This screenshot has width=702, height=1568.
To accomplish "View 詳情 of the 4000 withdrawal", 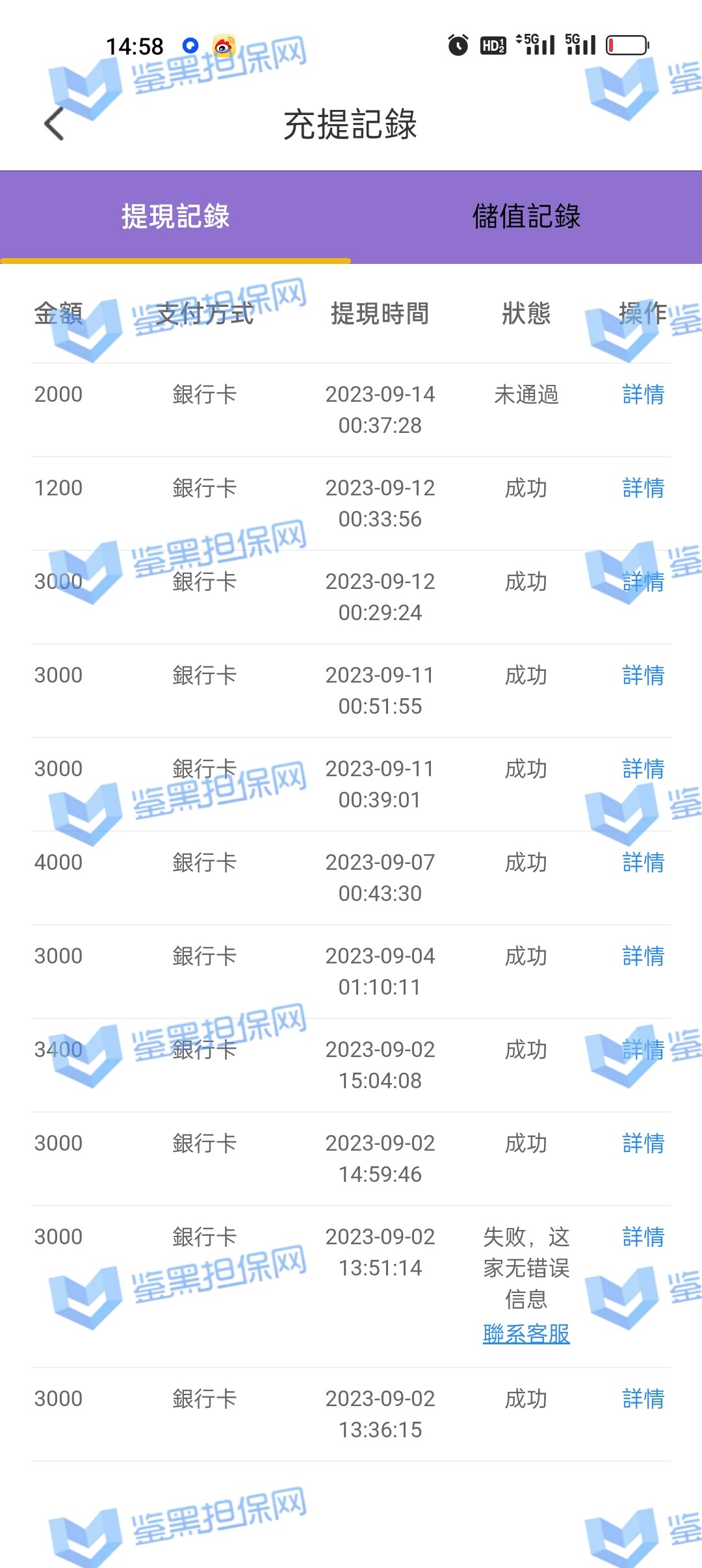I will (643, 863).
